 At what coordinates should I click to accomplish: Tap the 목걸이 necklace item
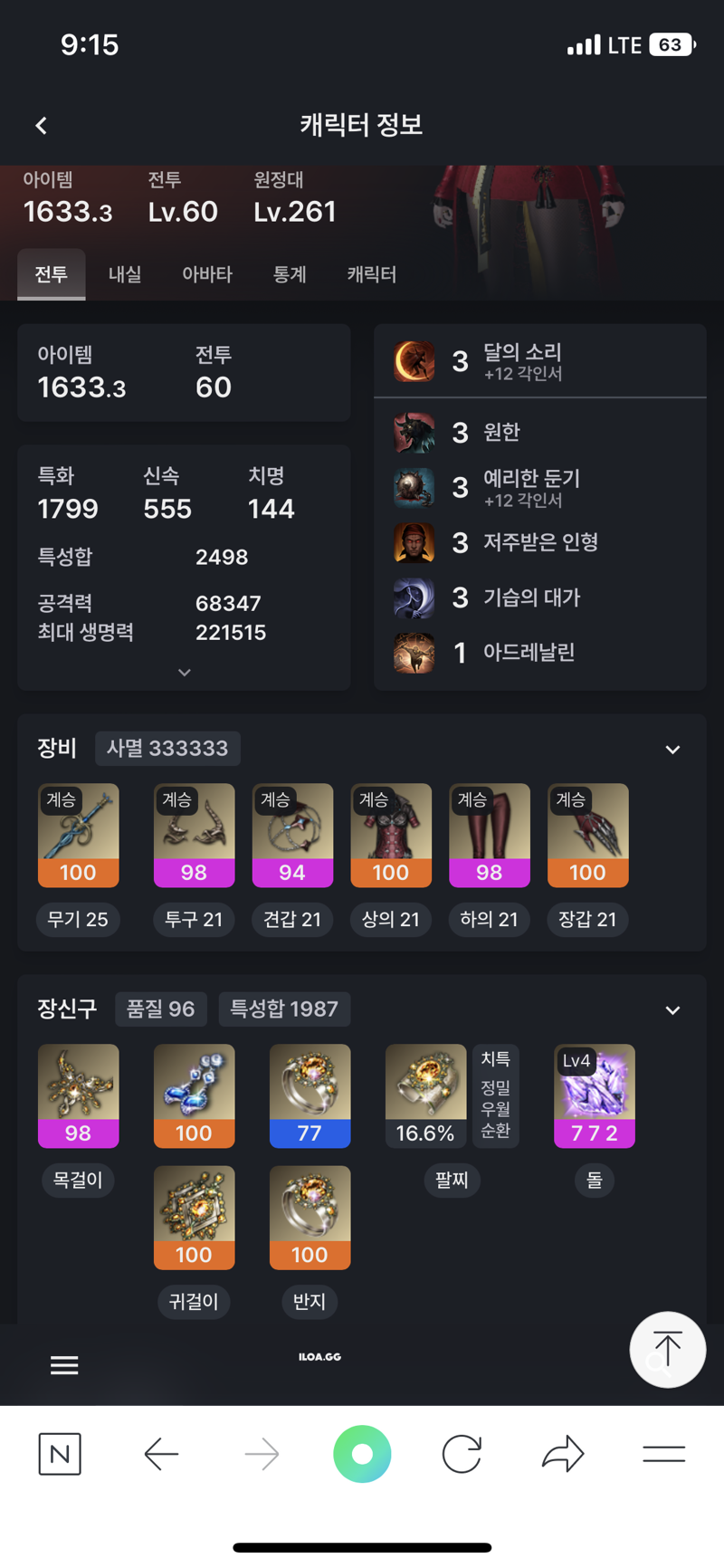[x=79, y=1095]
